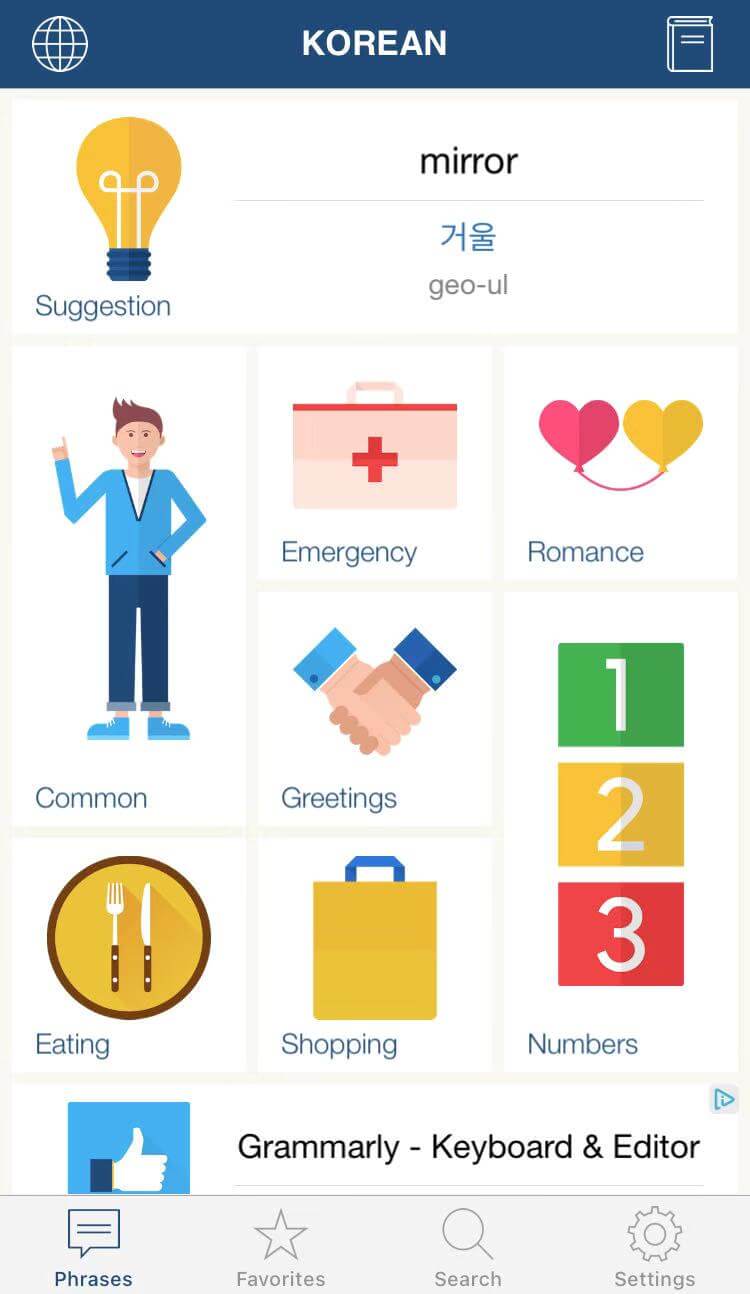Tap the word mirror in suggestion panel

pos(469,160)
